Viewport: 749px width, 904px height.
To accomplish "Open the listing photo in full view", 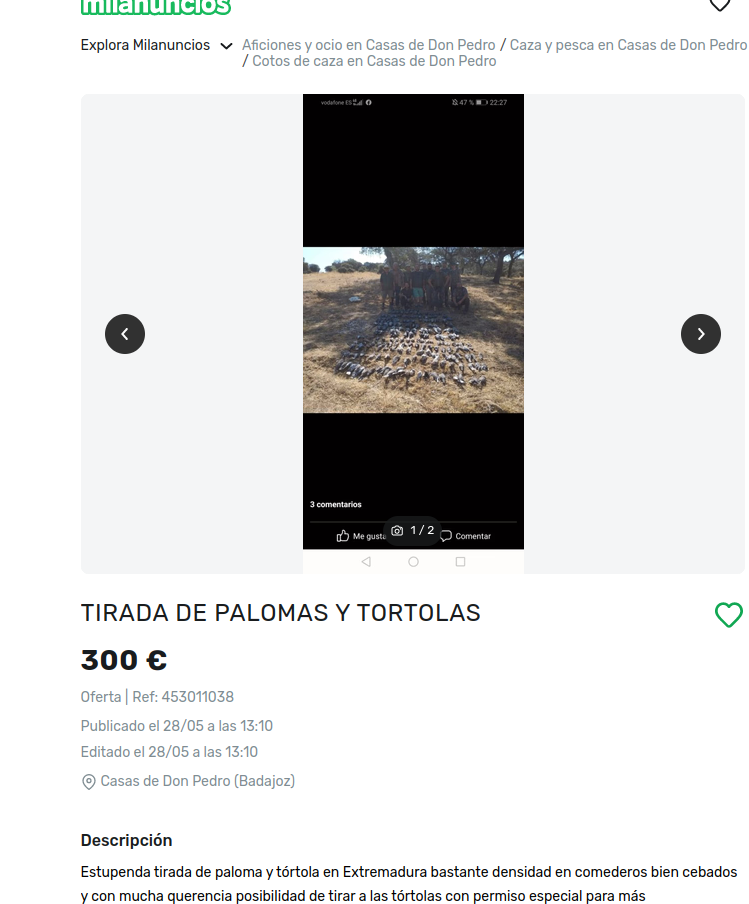I will (413, 330).
